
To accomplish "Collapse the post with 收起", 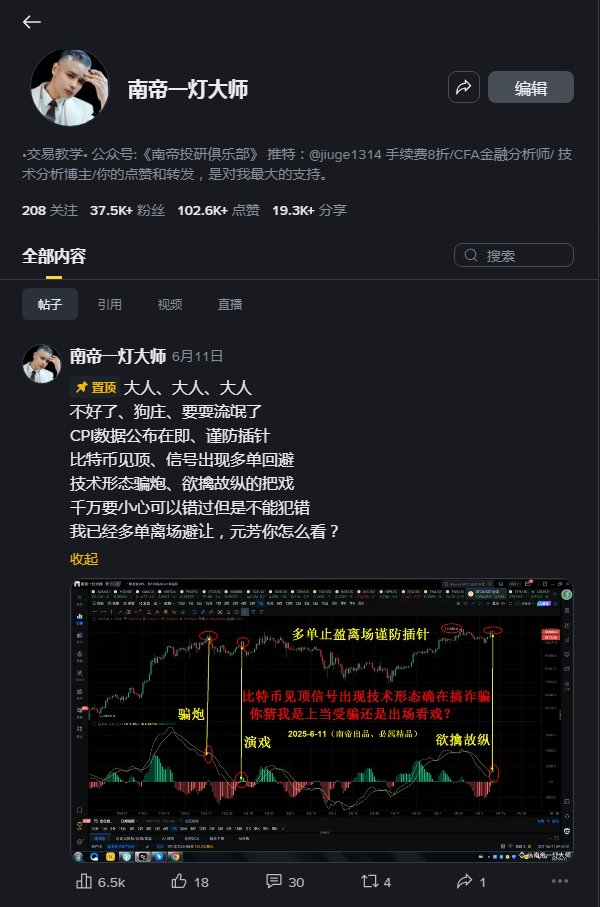I will (x=84, y=558).
